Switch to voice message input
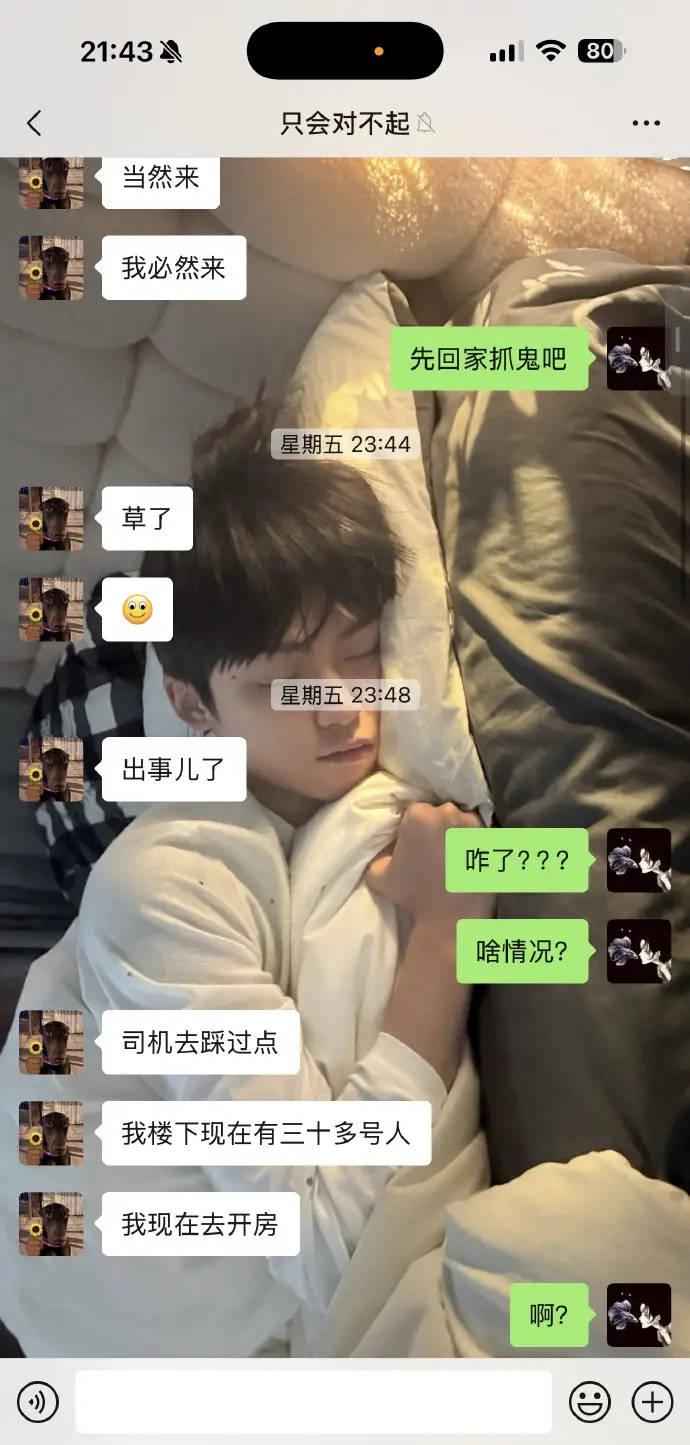This screenshot has width=690, height=1445. [x=38, y=1402]
